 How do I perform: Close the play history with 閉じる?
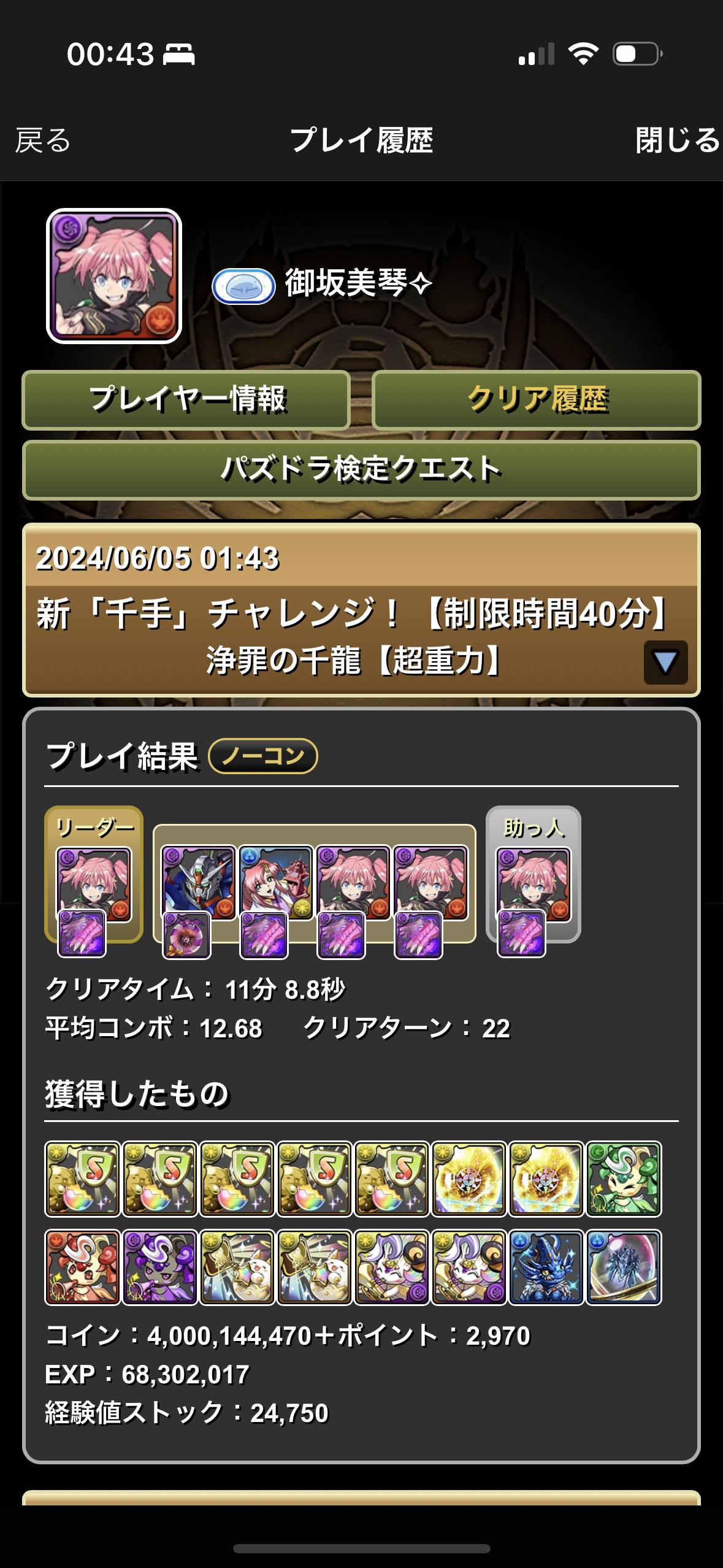tap(677, 140)
